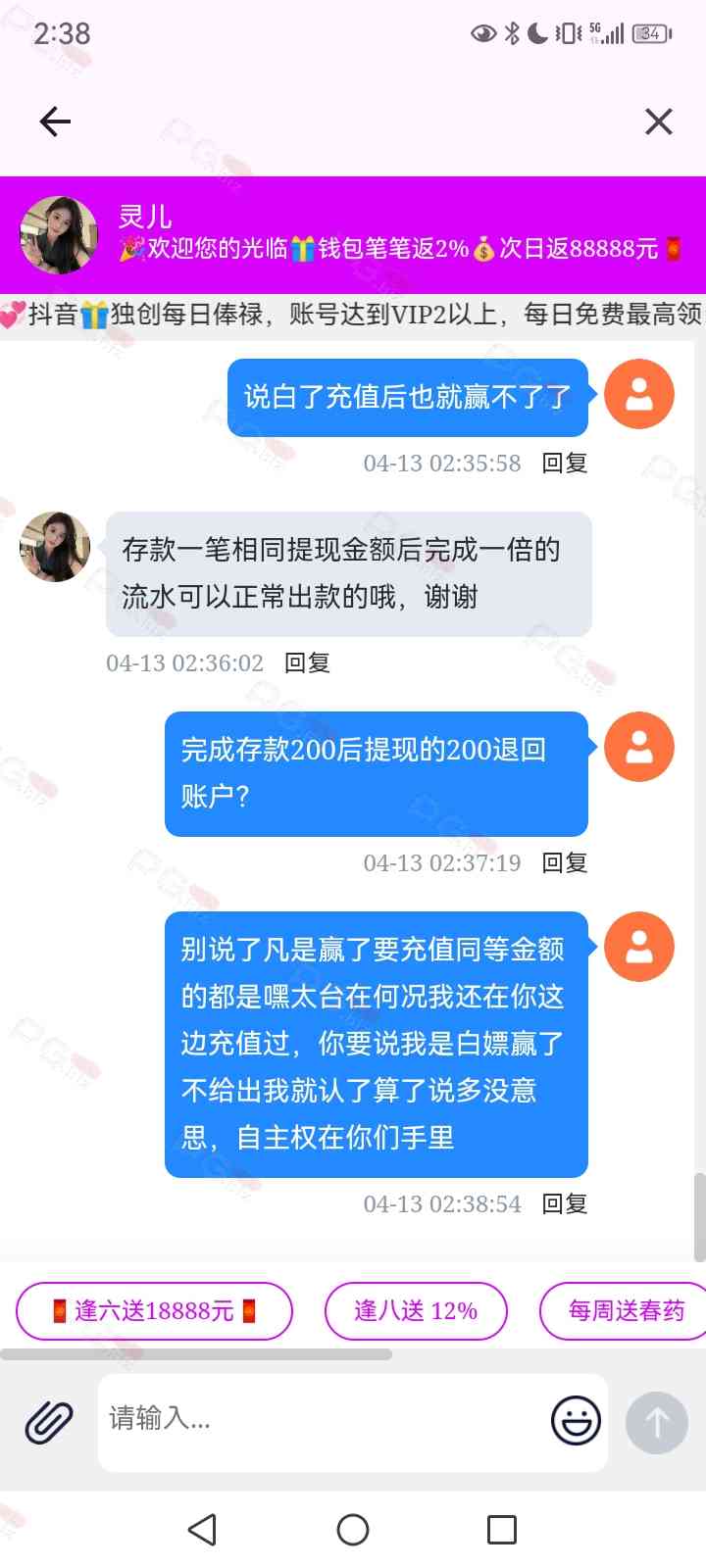
Task: Open the emoji picker
Action: (576, 1421)
